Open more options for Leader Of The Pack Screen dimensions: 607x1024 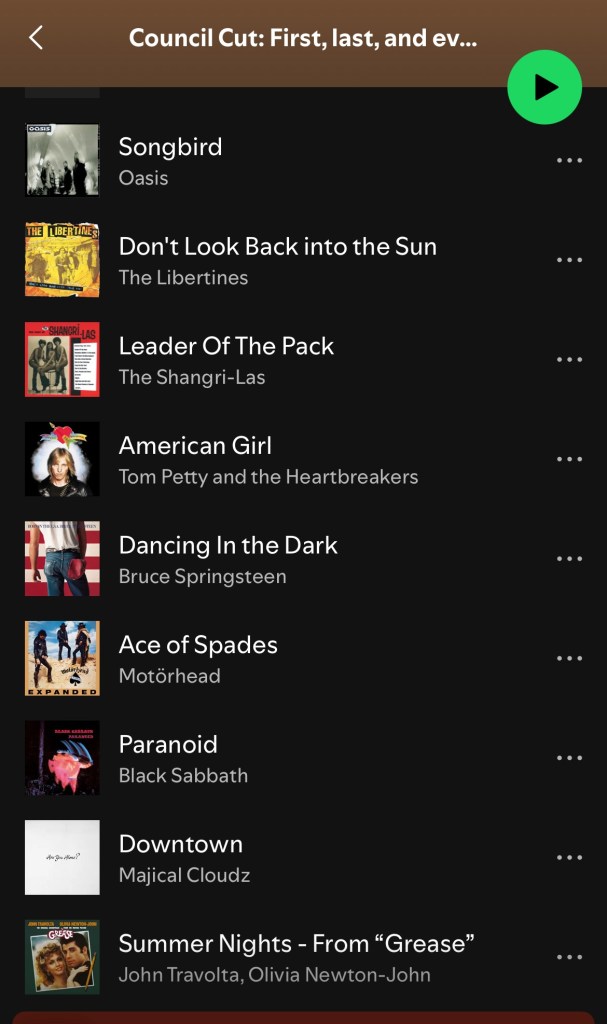568,359
